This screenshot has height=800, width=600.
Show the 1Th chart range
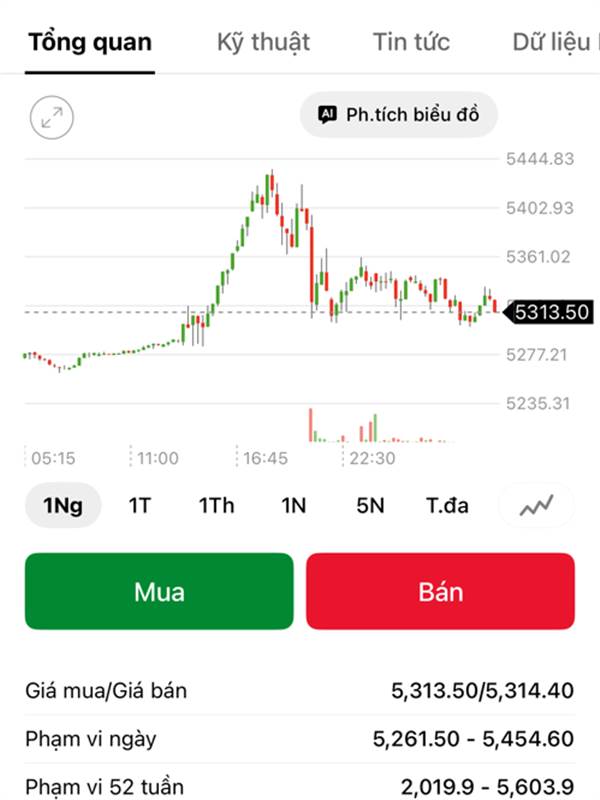coord(216,505)
